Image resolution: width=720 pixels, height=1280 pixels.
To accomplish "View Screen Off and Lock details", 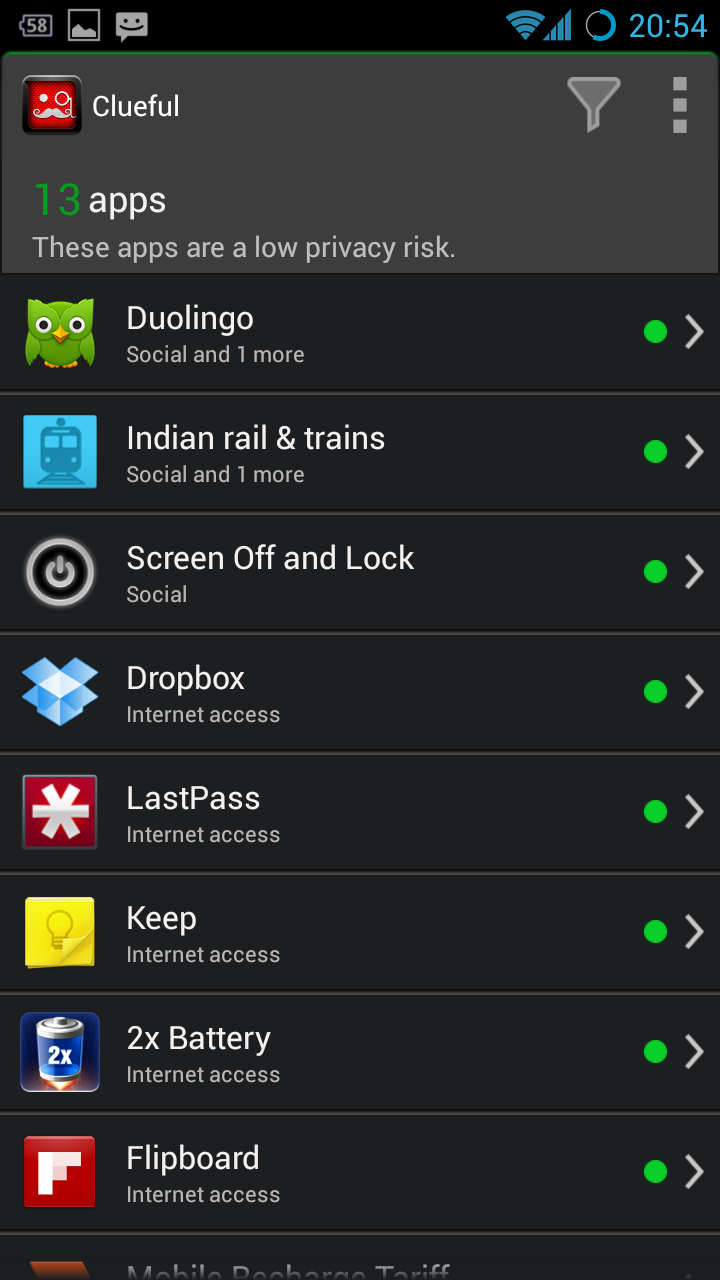I will [360, 573].
